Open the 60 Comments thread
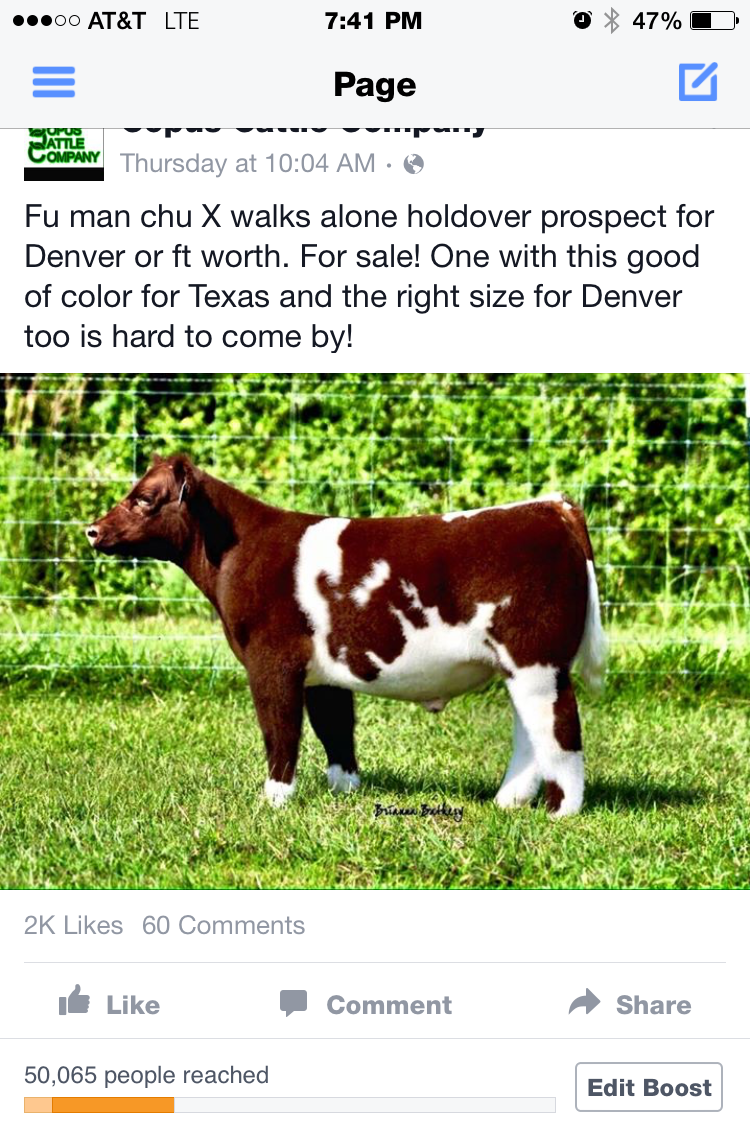This screenshot has width=750, height=1123. pyautogui.click(x=223, y=925)
